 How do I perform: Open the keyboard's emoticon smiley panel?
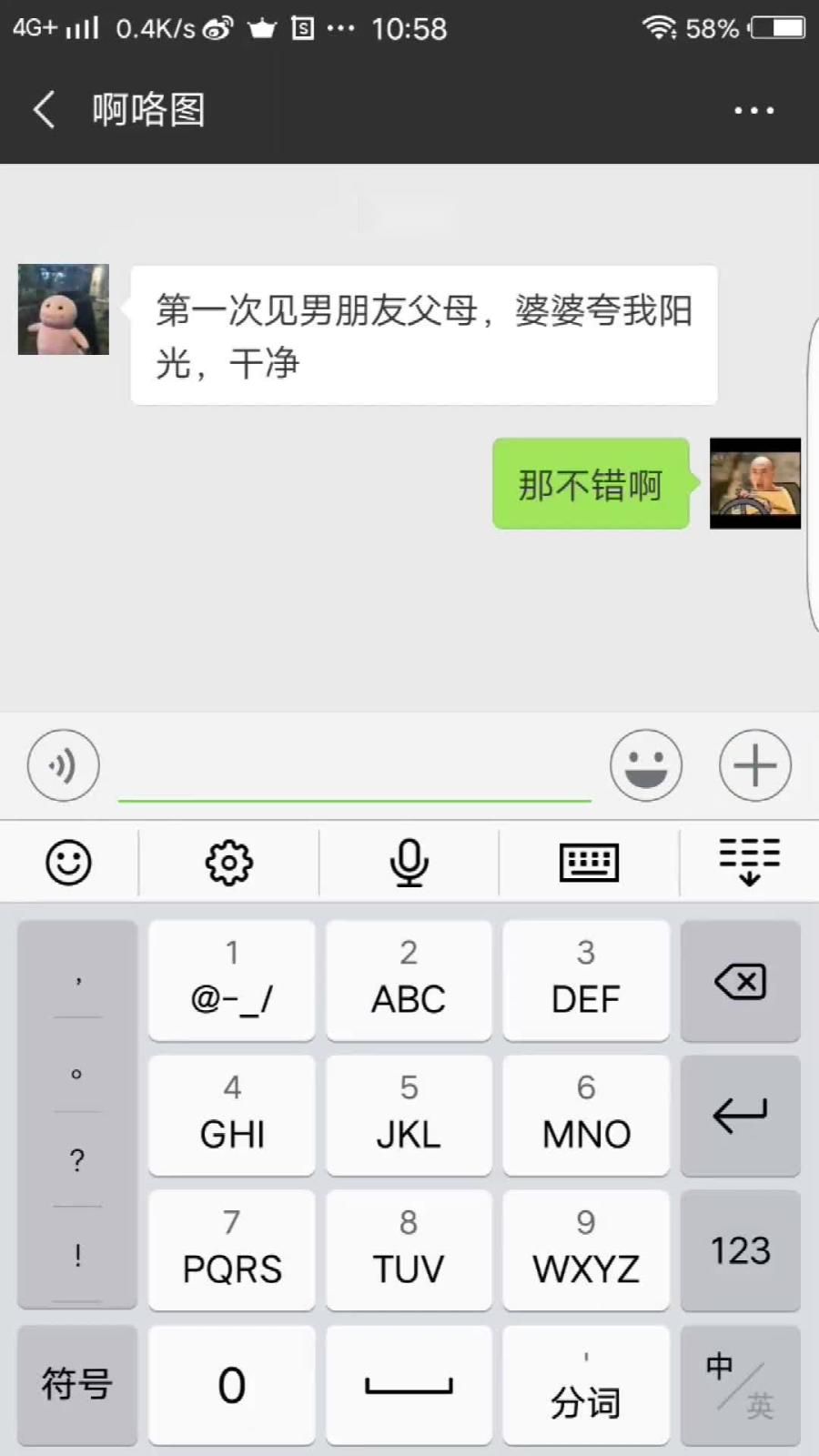(68, 862)
